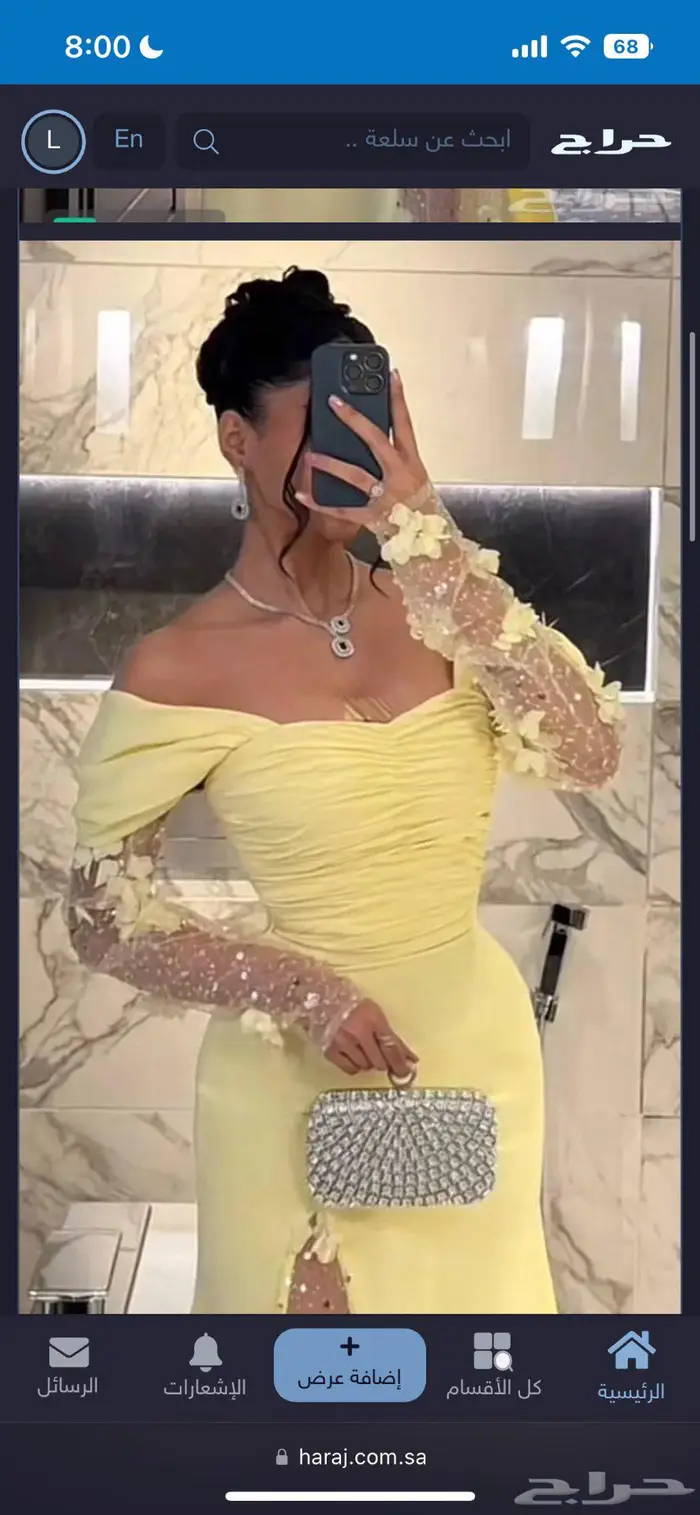Open كل الأقسام all categories tab
The image size is (700, 1515).
[x=493, y=1366]
